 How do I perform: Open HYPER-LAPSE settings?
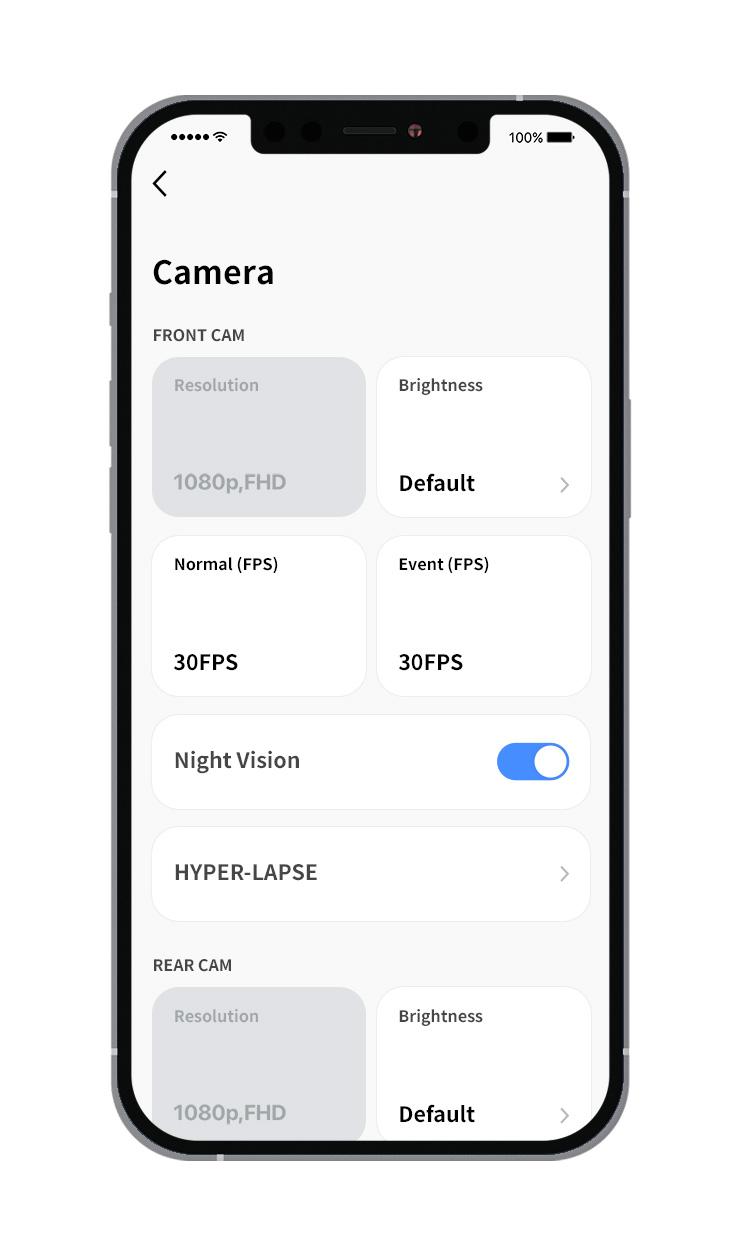371,873
